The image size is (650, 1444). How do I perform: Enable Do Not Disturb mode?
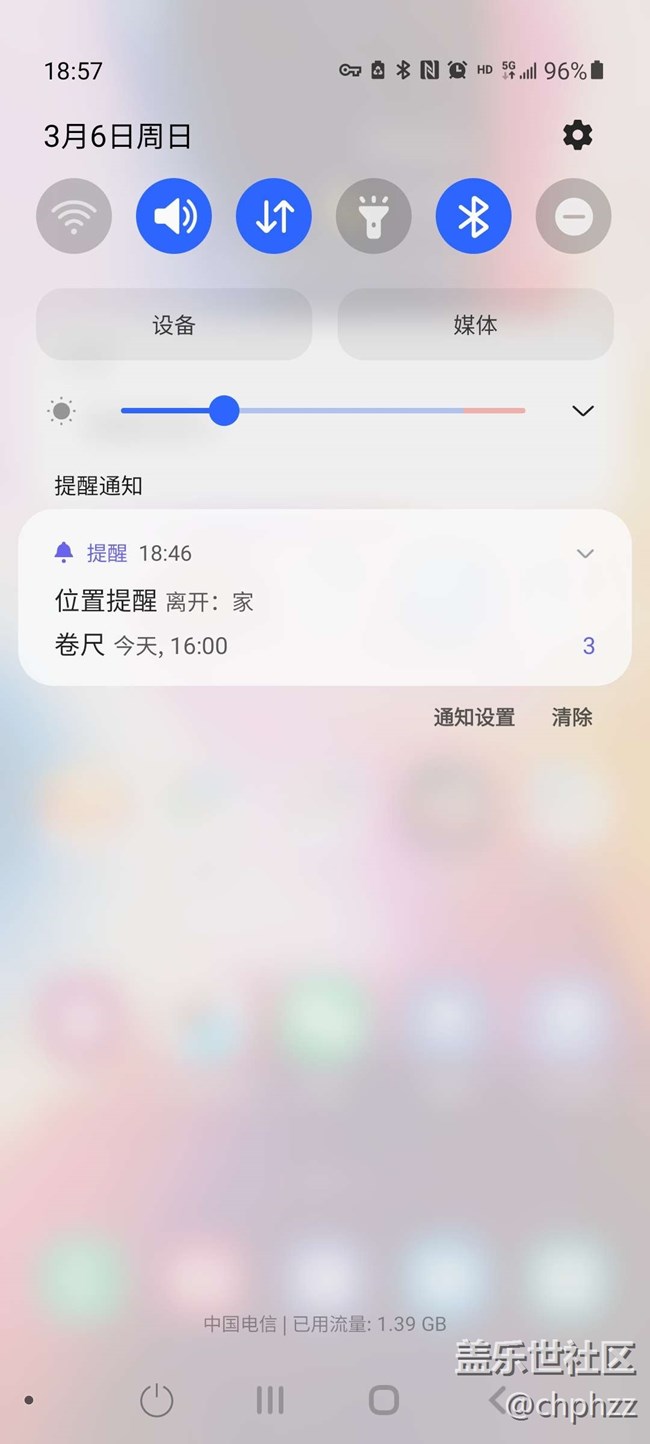coord(574,216)
